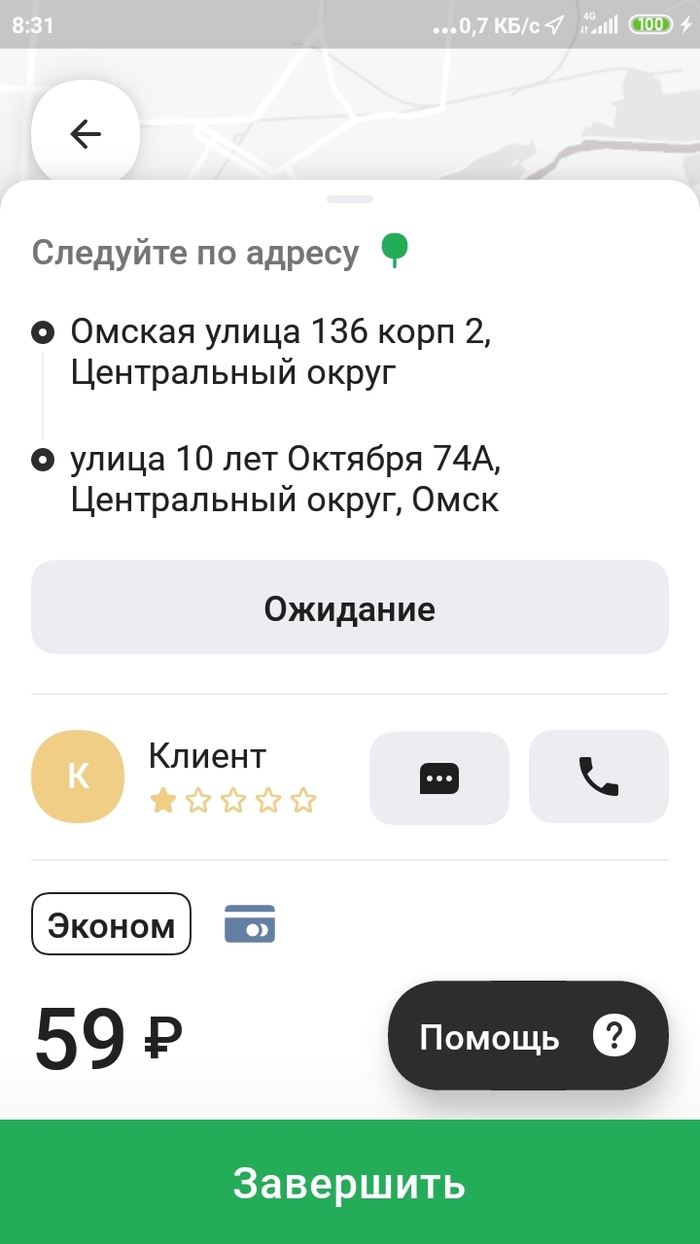The height and width of the screenshot is (1244, 700).
Task: Open Помощь help button
Action: pyautogui.click(x=527, y=1036)
